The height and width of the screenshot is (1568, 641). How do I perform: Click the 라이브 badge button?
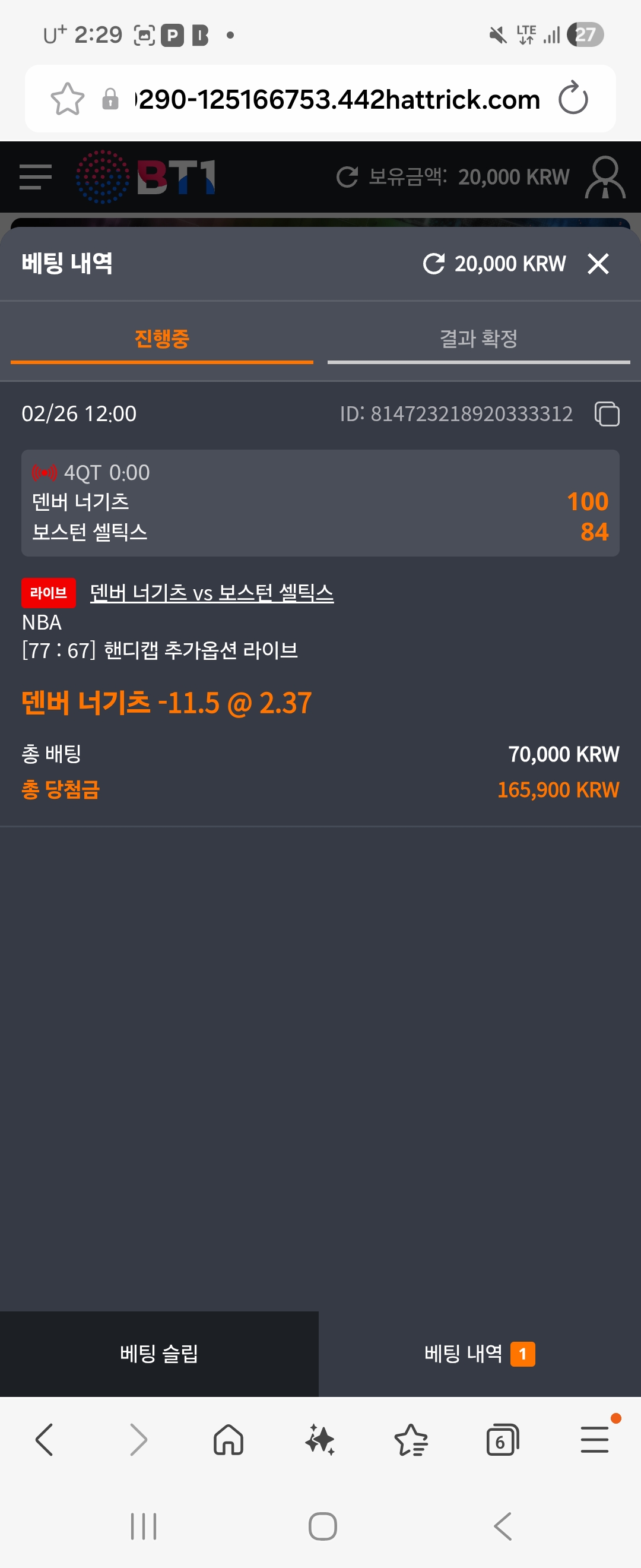(49, 592)
